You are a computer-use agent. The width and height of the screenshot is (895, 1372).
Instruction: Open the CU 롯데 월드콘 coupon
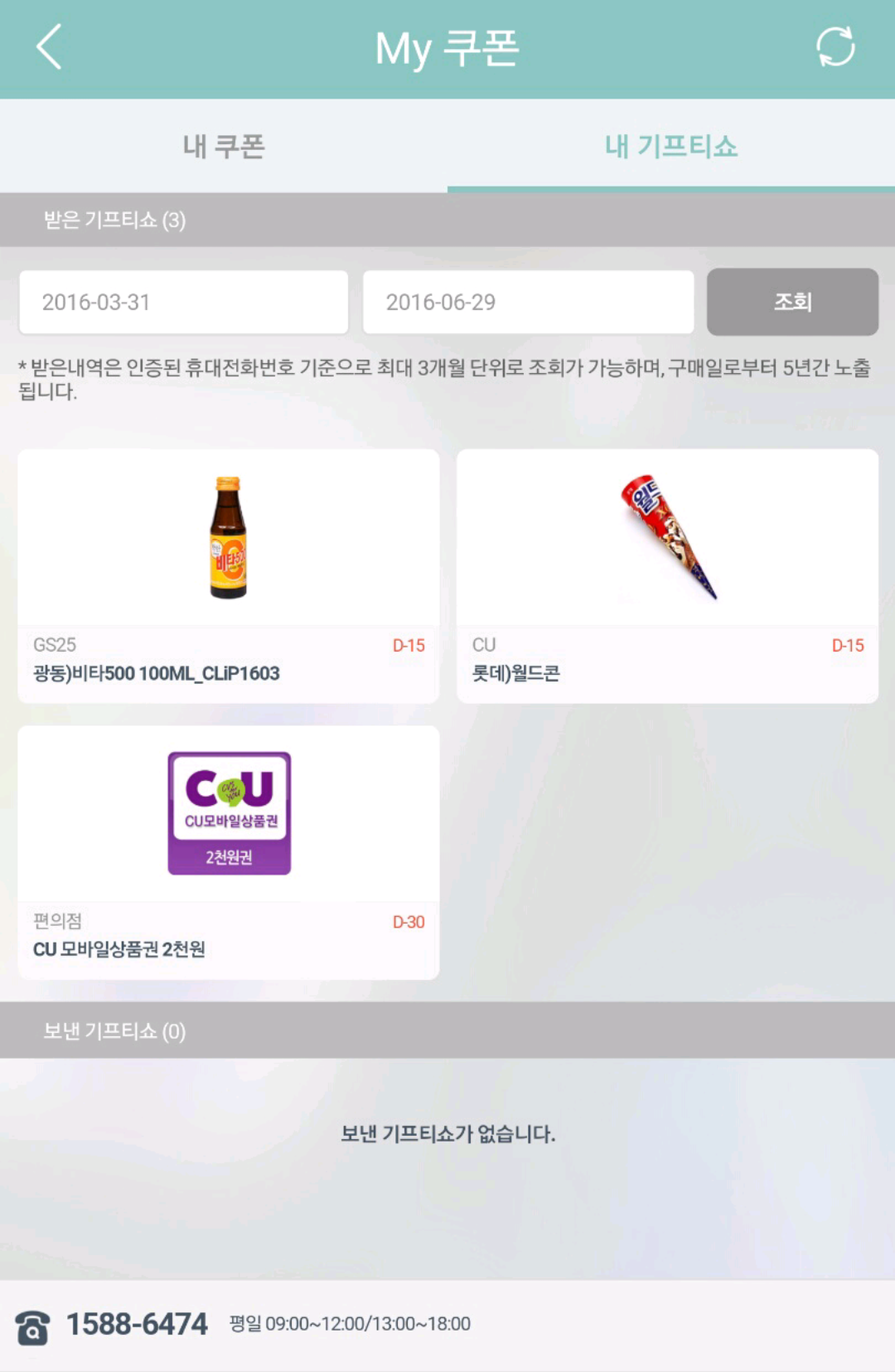(667, 576)
